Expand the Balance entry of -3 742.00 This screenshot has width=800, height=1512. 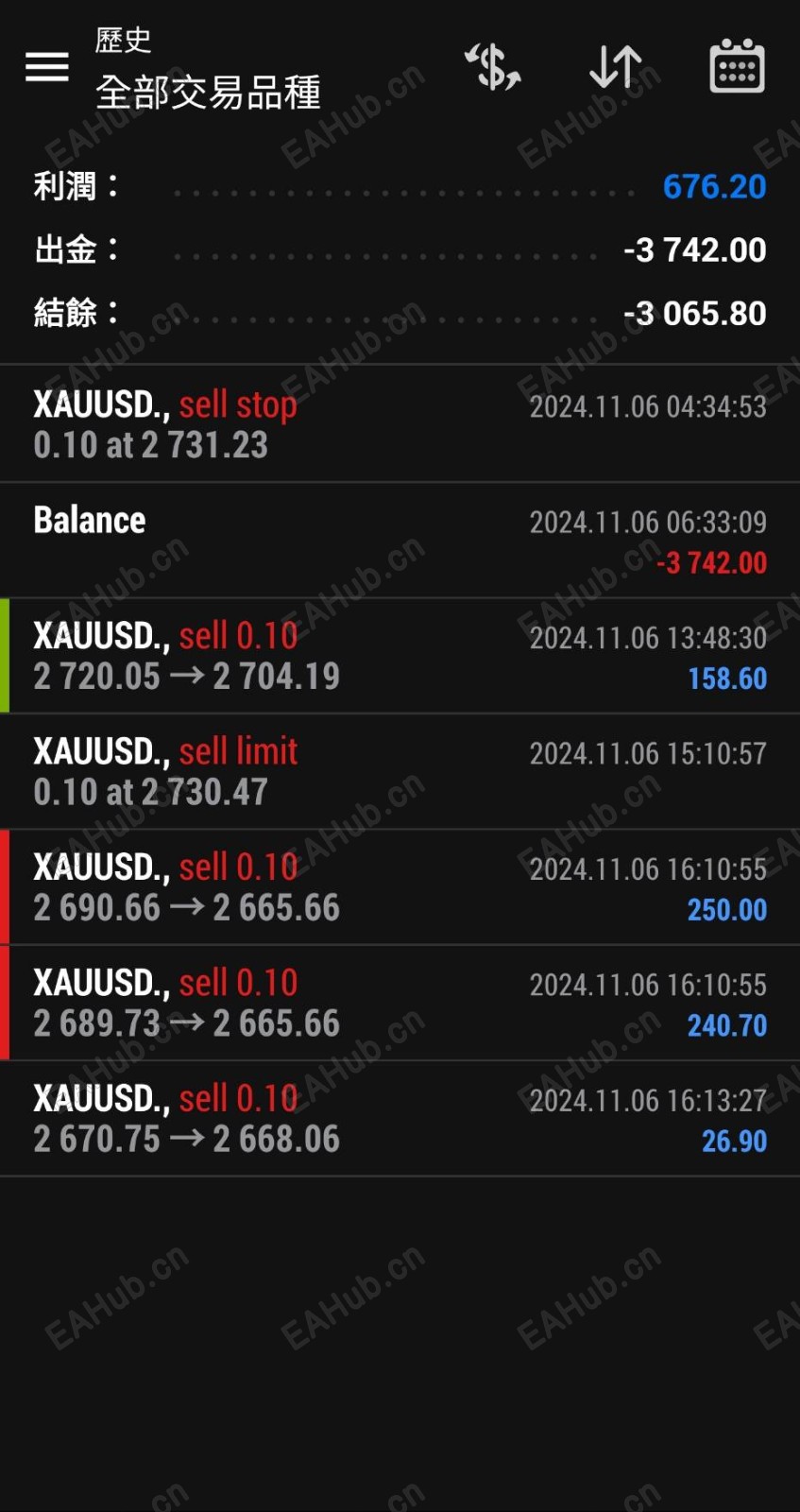pyautogui.click(x=400, y=541)
